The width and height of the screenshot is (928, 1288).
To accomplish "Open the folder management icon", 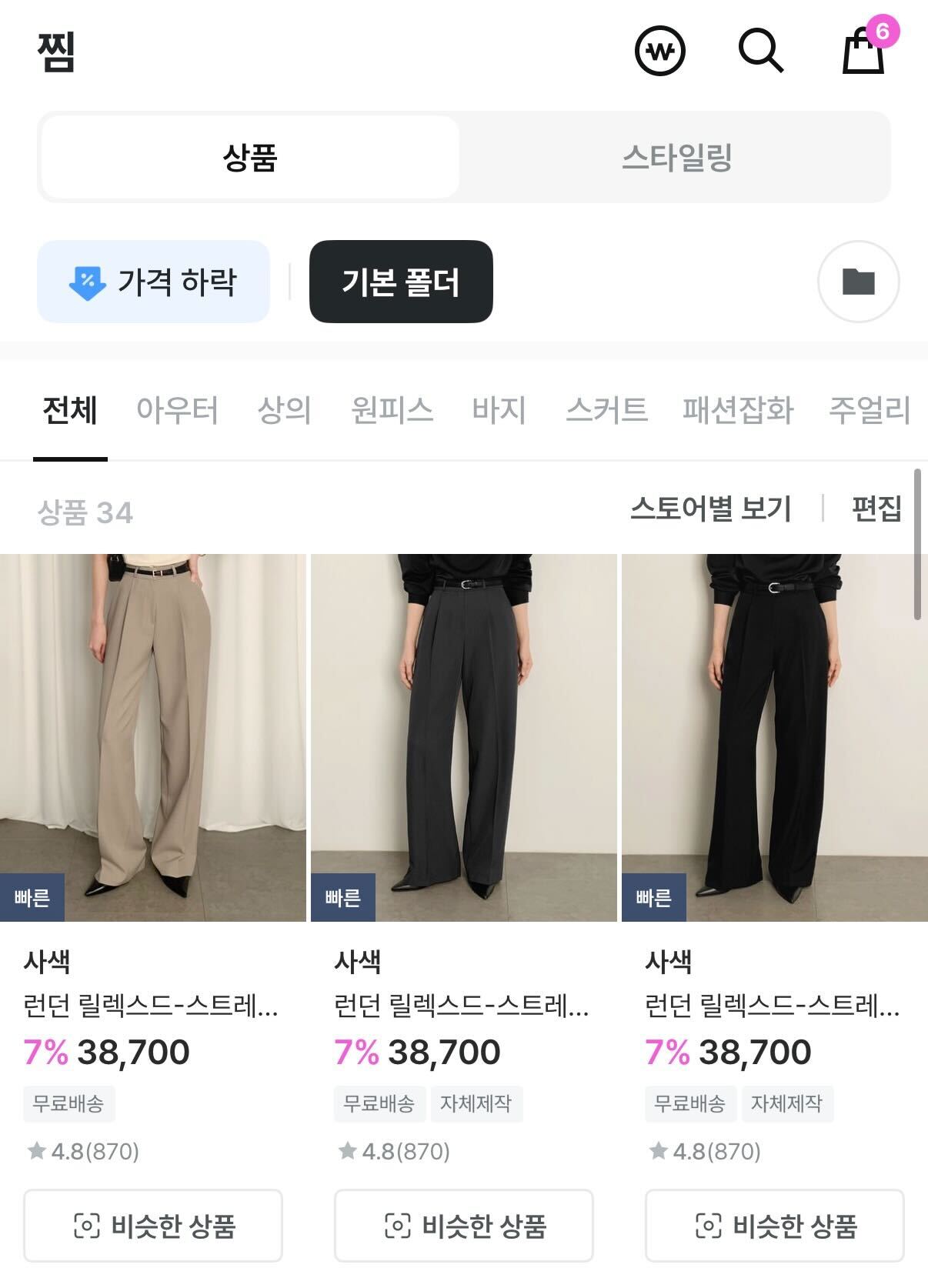I will [858, 282].
